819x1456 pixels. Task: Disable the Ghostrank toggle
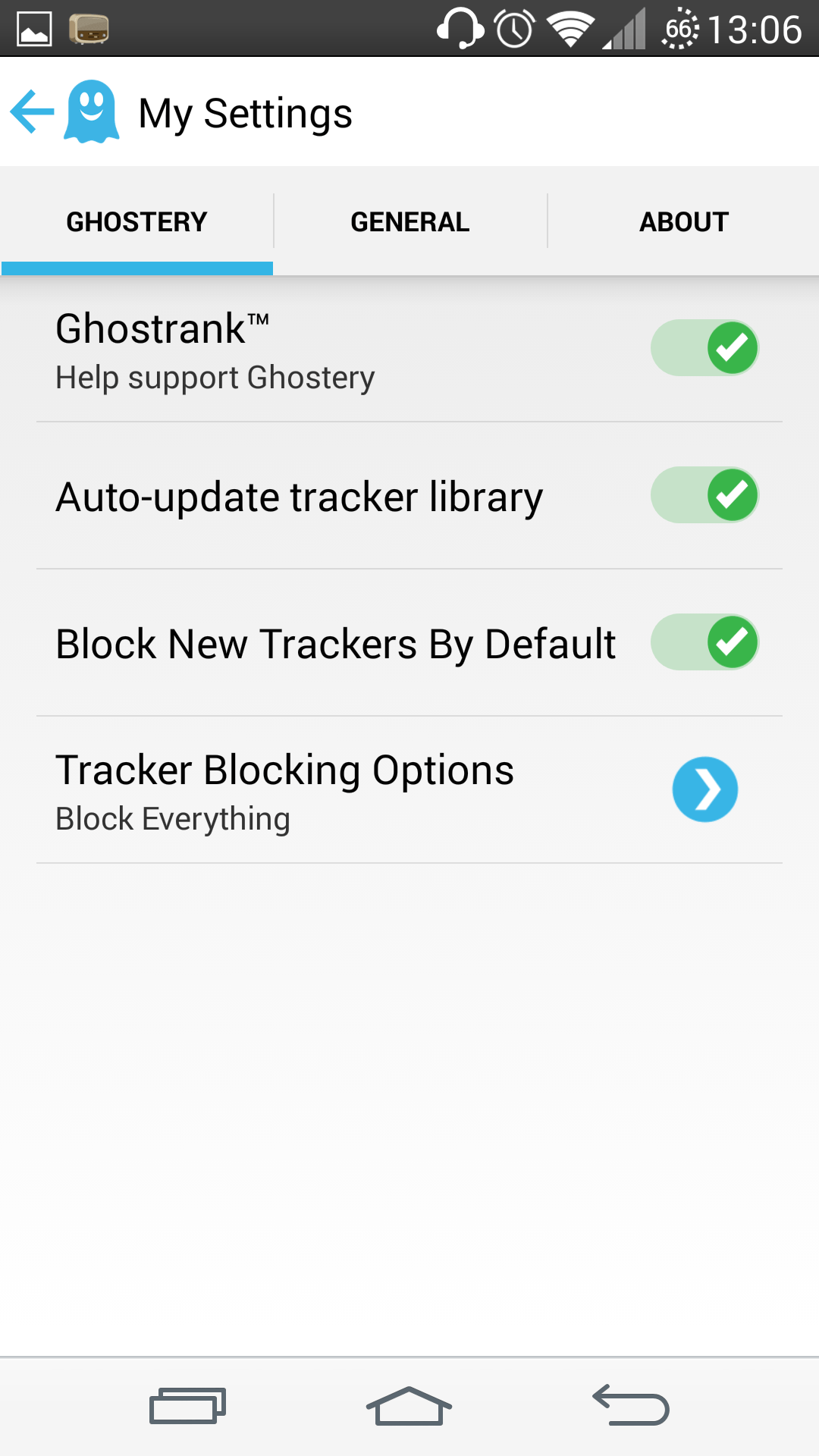pos(705,348)
